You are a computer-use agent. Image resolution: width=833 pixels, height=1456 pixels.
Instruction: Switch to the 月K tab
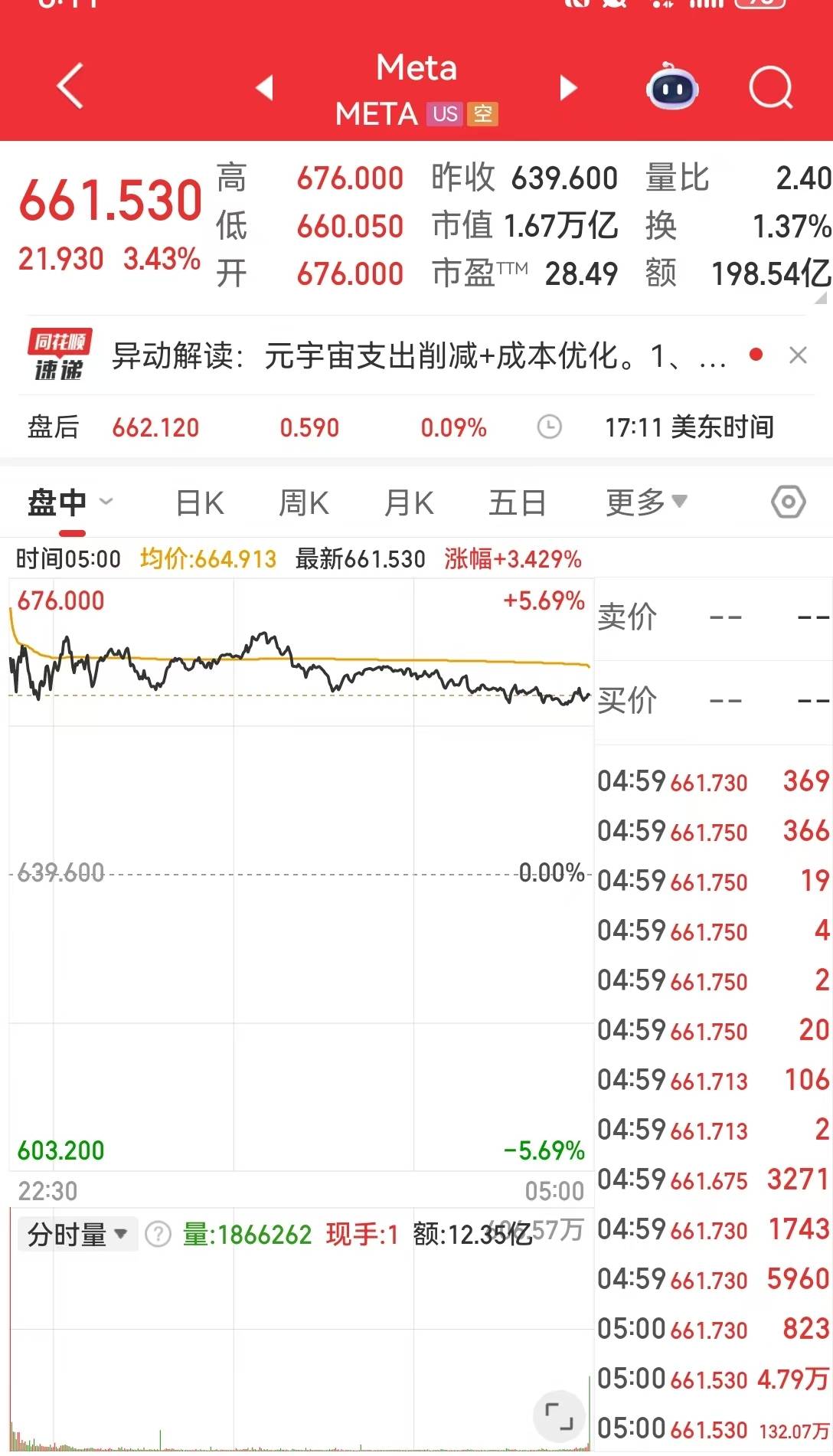tap(408, 503)
